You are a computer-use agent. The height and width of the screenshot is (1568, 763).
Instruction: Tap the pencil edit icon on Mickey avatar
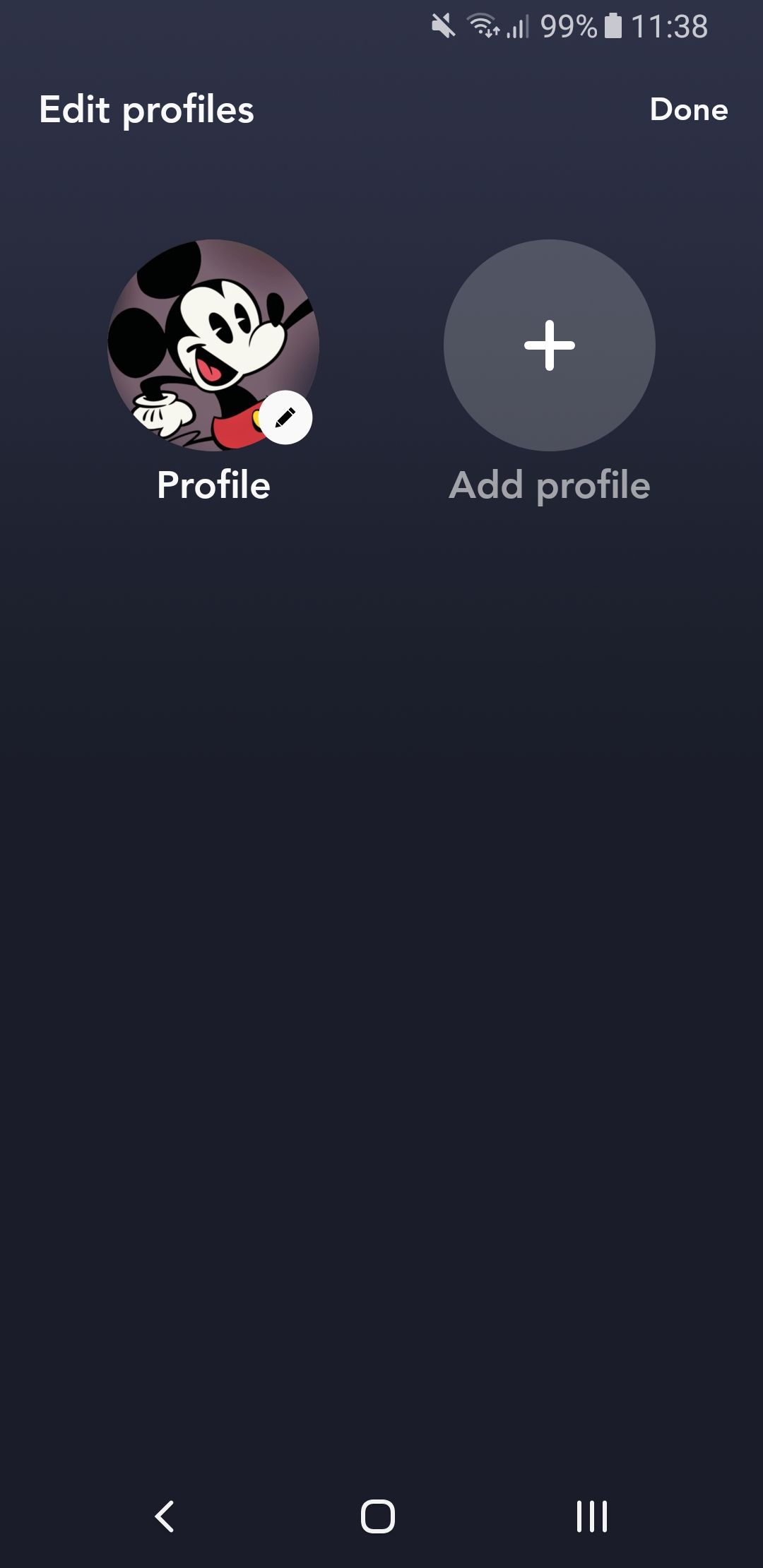[x=285, y=417]
